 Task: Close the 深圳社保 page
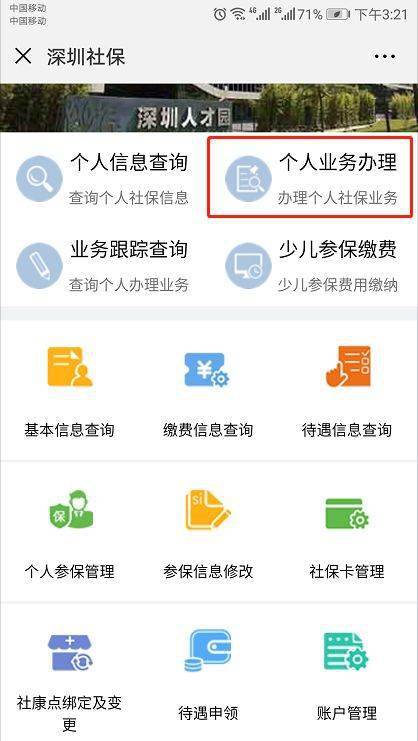23,57
